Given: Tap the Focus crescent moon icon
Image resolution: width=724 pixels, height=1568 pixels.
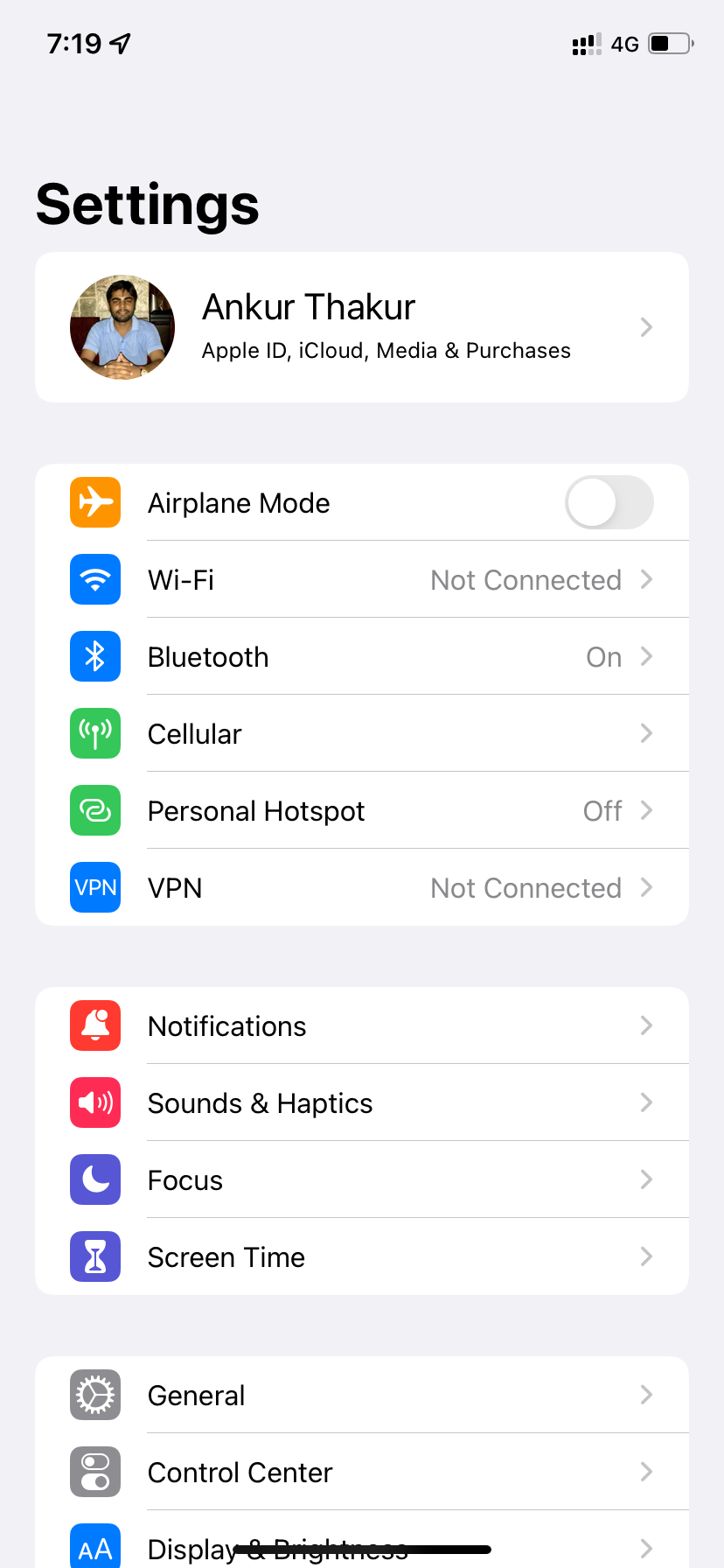Looking at the screenshot, I should (94, 1179).
